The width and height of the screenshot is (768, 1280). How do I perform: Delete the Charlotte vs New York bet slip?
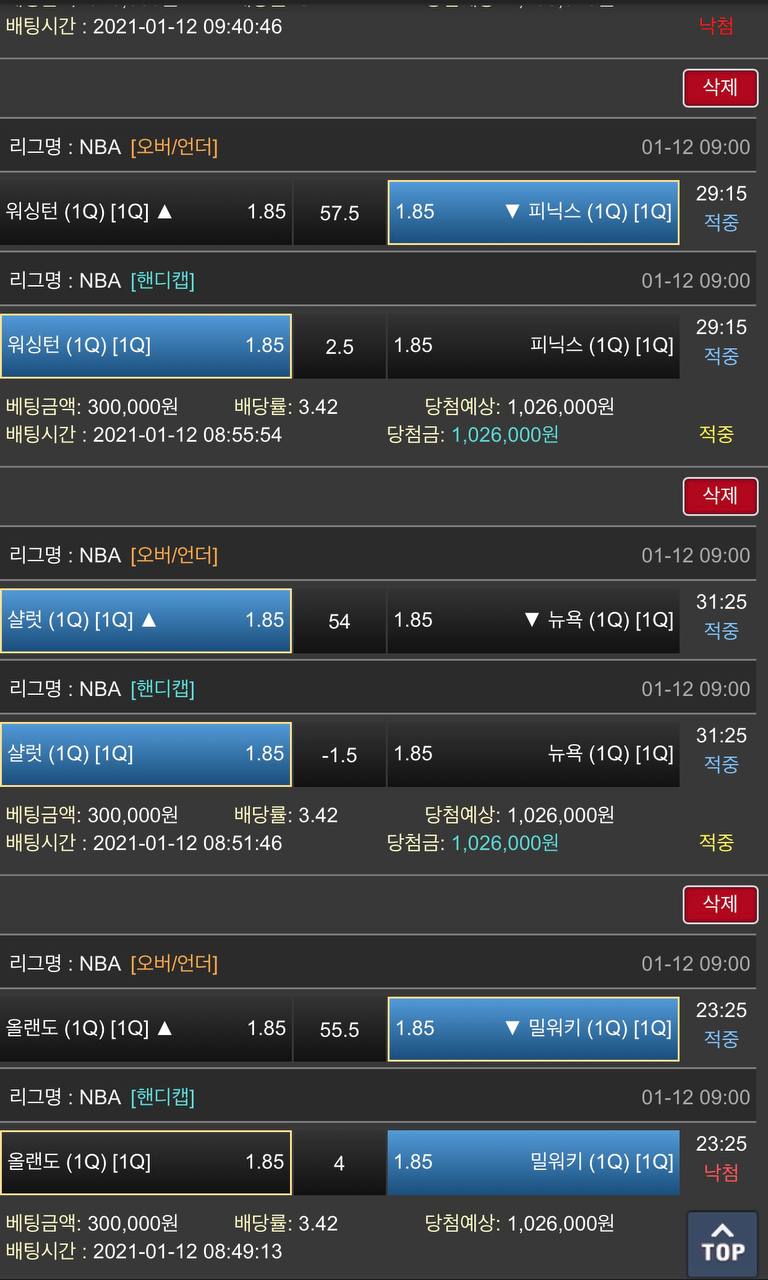click(x=720, y=495)
